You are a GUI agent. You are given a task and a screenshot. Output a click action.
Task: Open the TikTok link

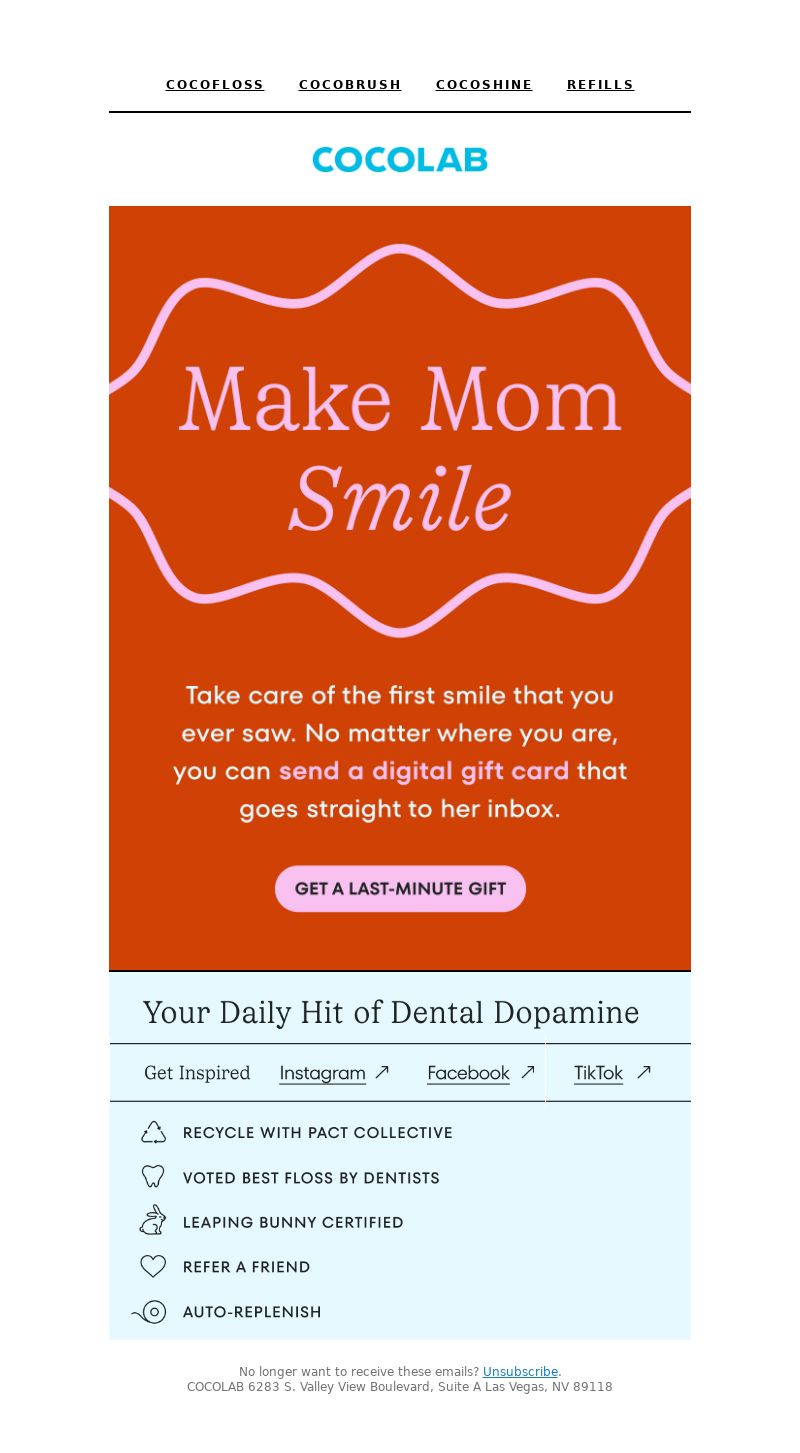point(599,1073)
